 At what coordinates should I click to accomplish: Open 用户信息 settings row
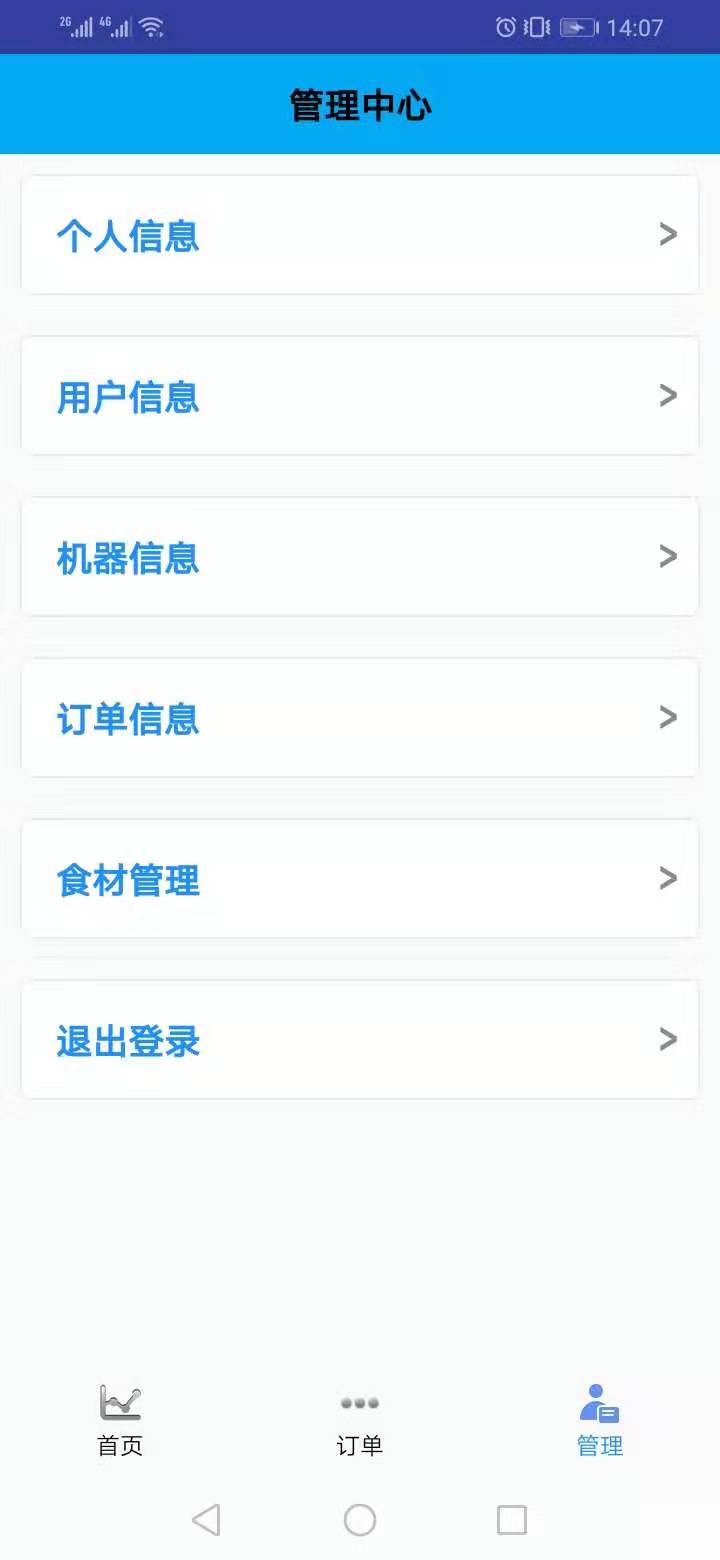[360, 396]
